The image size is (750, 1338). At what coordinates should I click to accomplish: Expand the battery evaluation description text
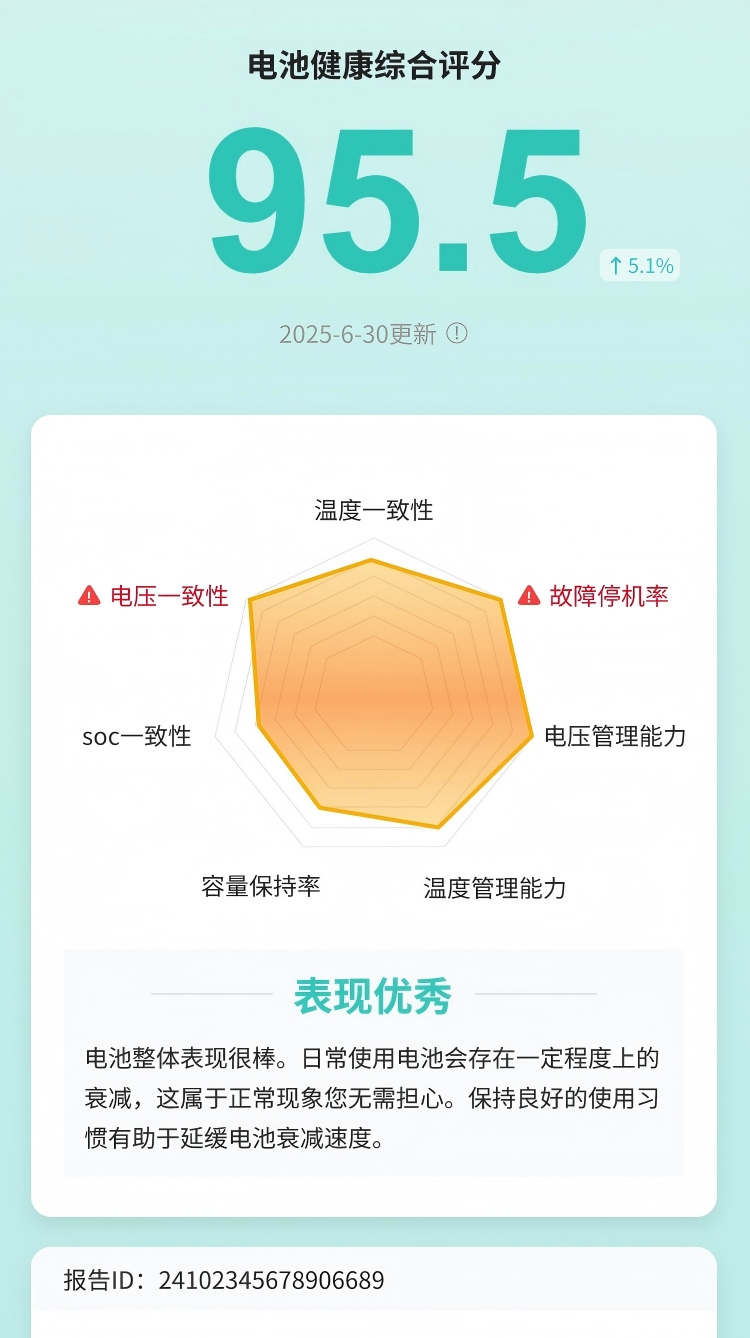375,1095
